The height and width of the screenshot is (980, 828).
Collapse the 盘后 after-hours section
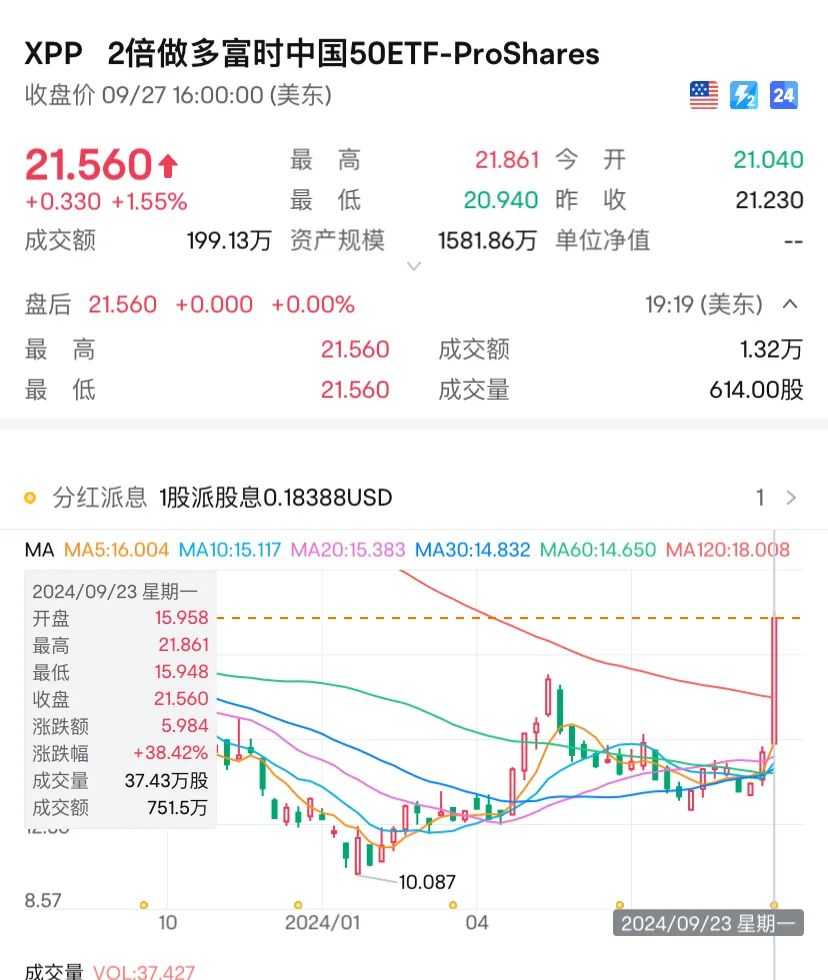790,304
